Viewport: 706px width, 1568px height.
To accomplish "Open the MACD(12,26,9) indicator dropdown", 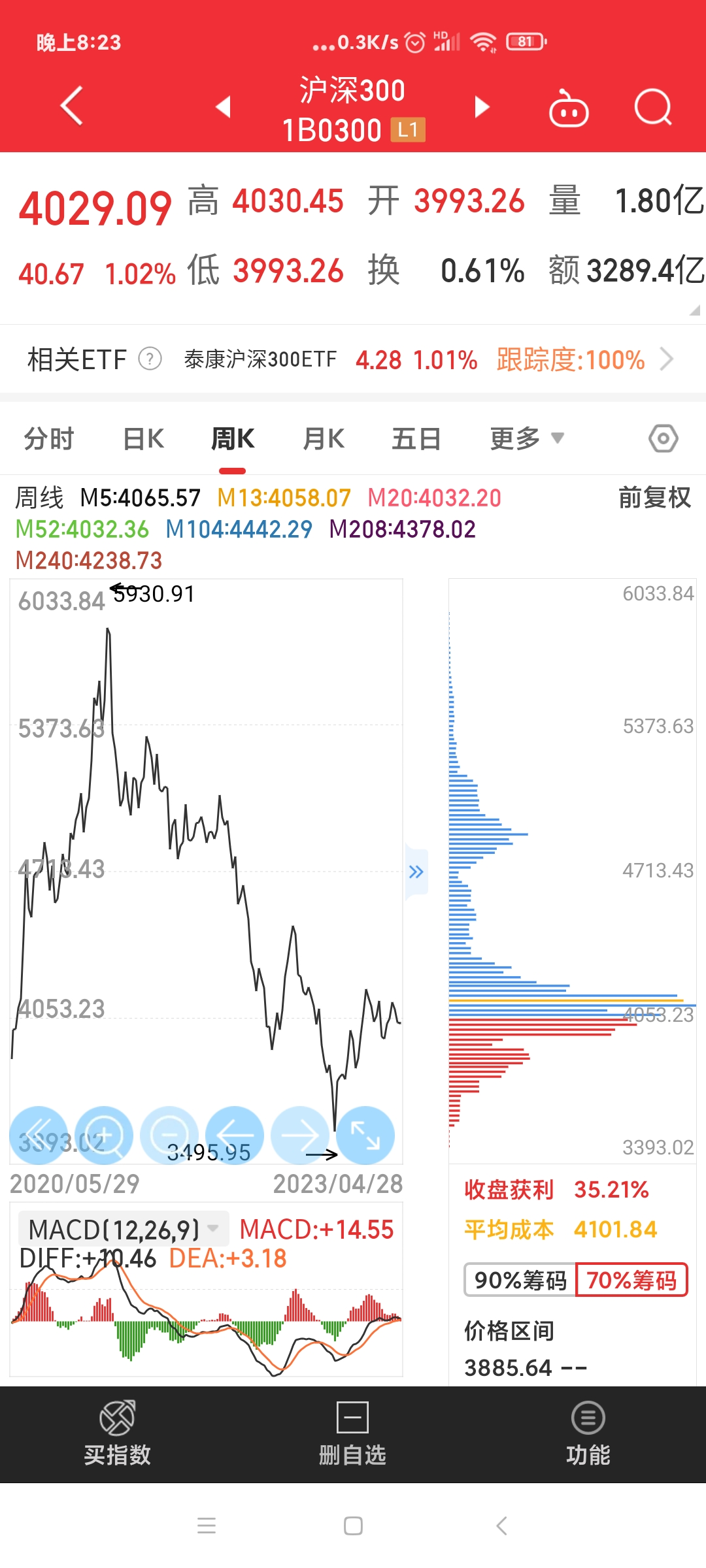I will coord(124,1230).
